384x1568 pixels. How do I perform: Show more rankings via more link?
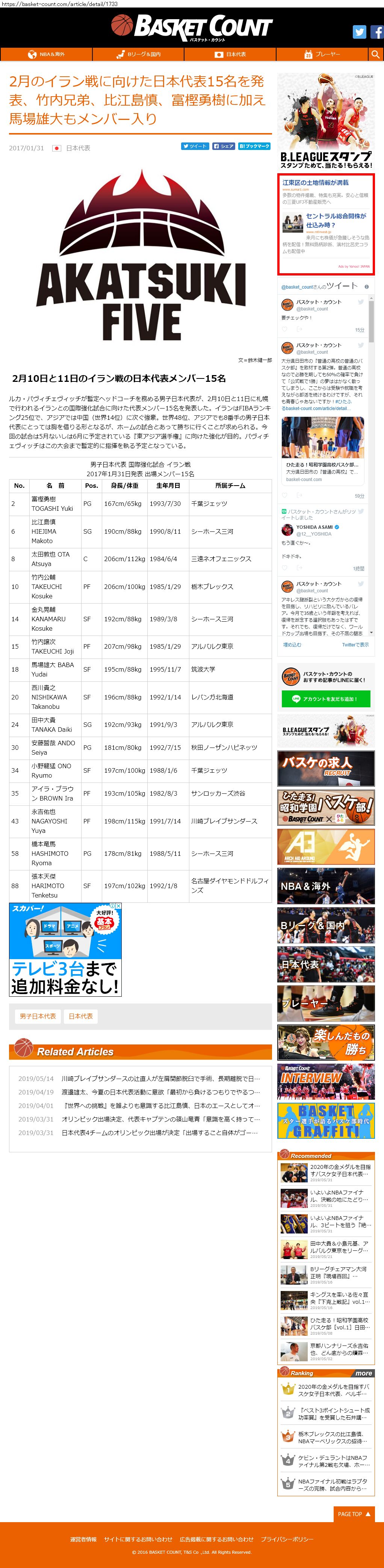click(364, 1373)
